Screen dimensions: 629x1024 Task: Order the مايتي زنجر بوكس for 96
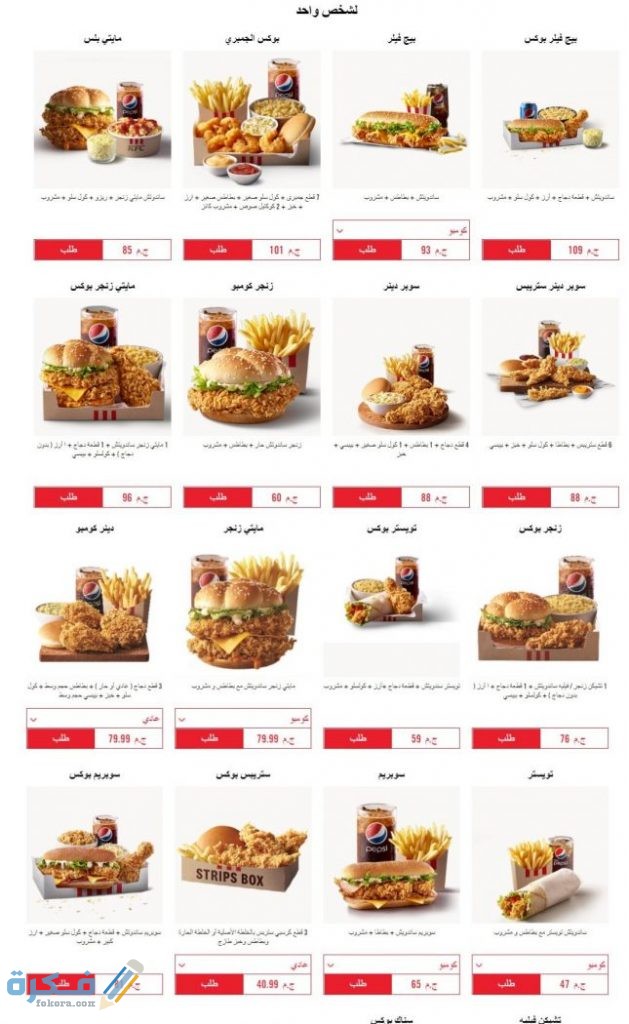coord(68,497)
